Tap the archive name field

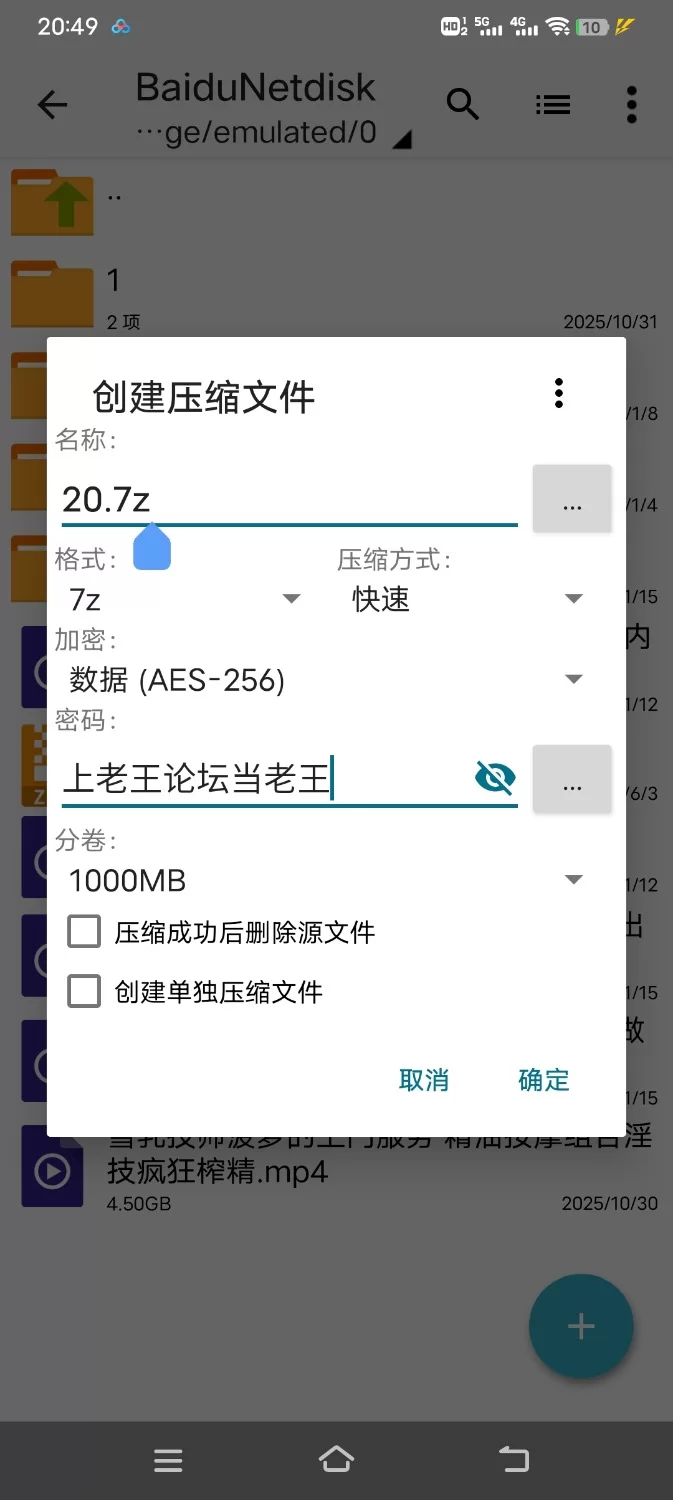(x=288, y=499)
